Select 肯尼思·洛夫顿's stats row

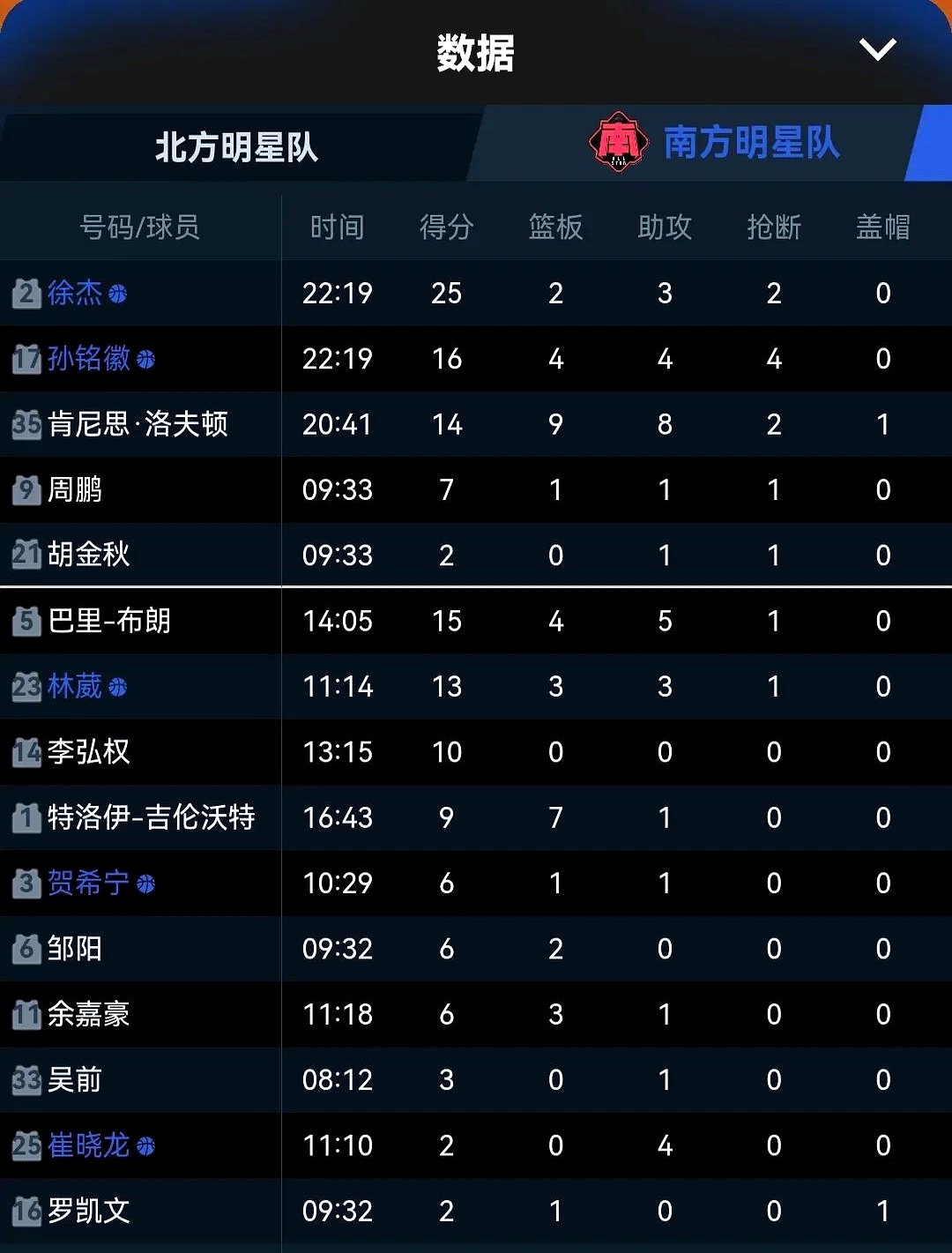pyautogui.click(x=476, y=425)
